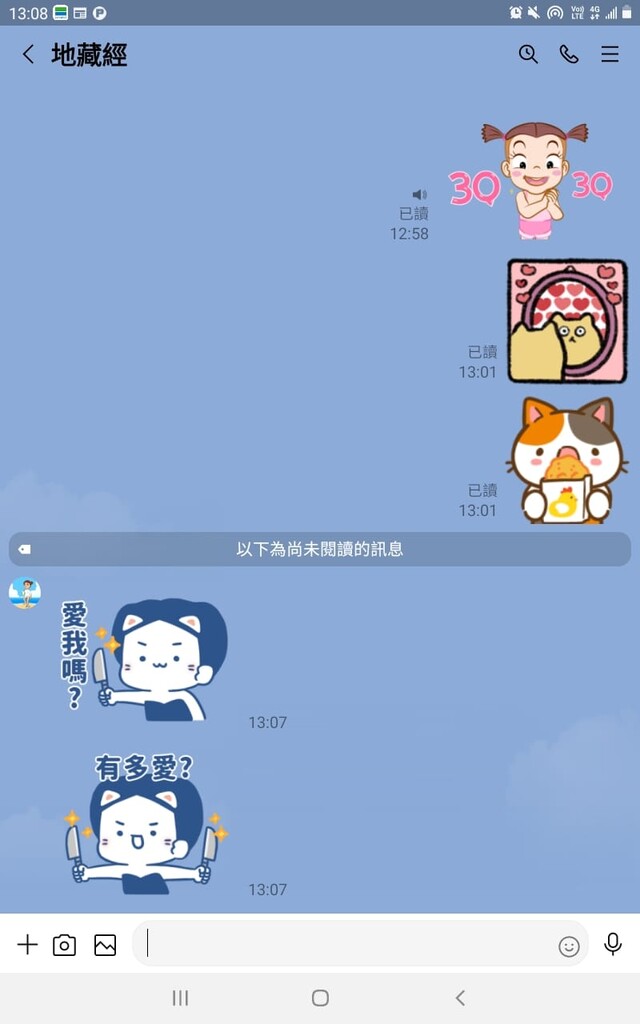The image size is (640, 1024).
Task: Tap the cat with hearts sticker
Action: pyautogui.click(x=567, y=321)
